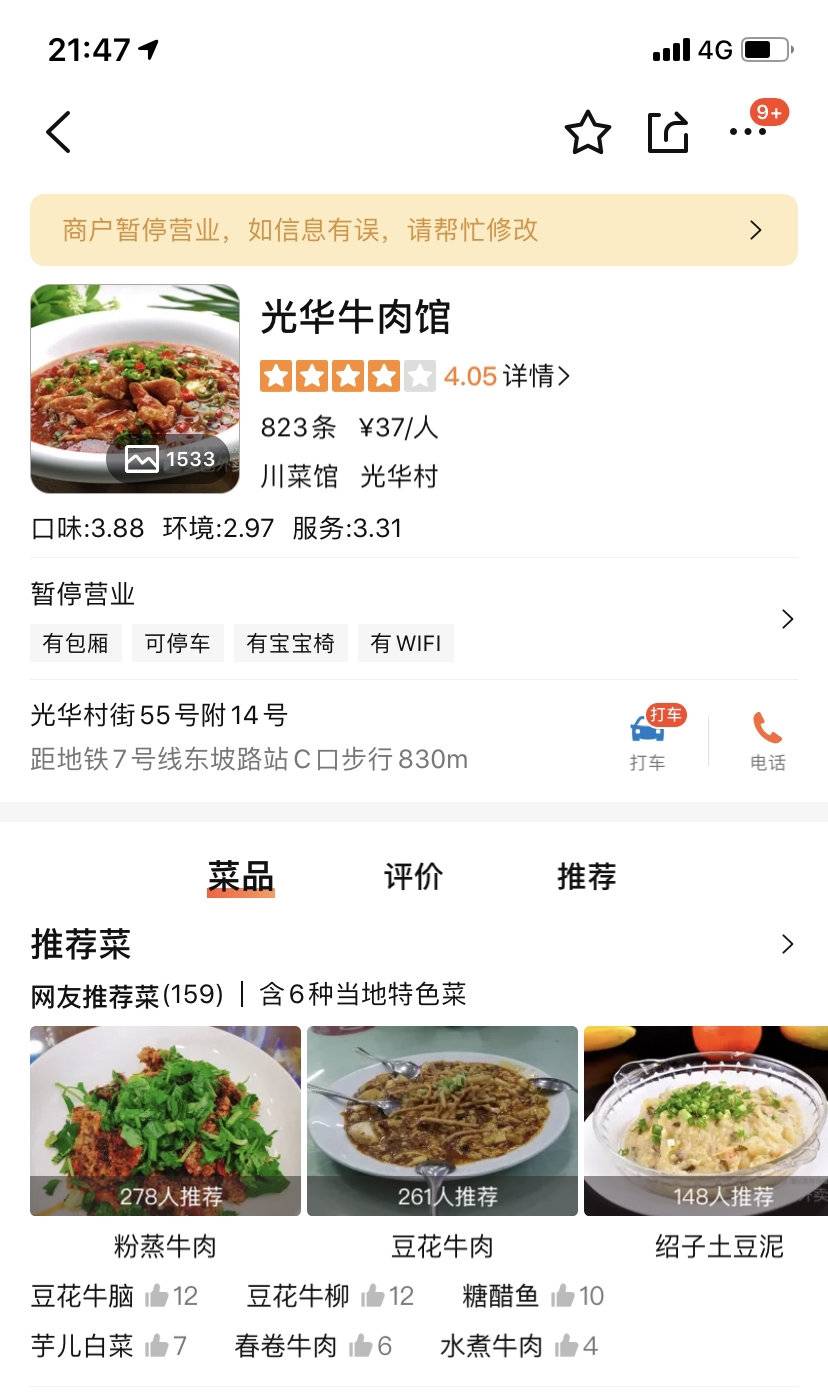Switch to the 评价 tab
The height and width of the screenshot is (1393, 828).
point(413,876)
